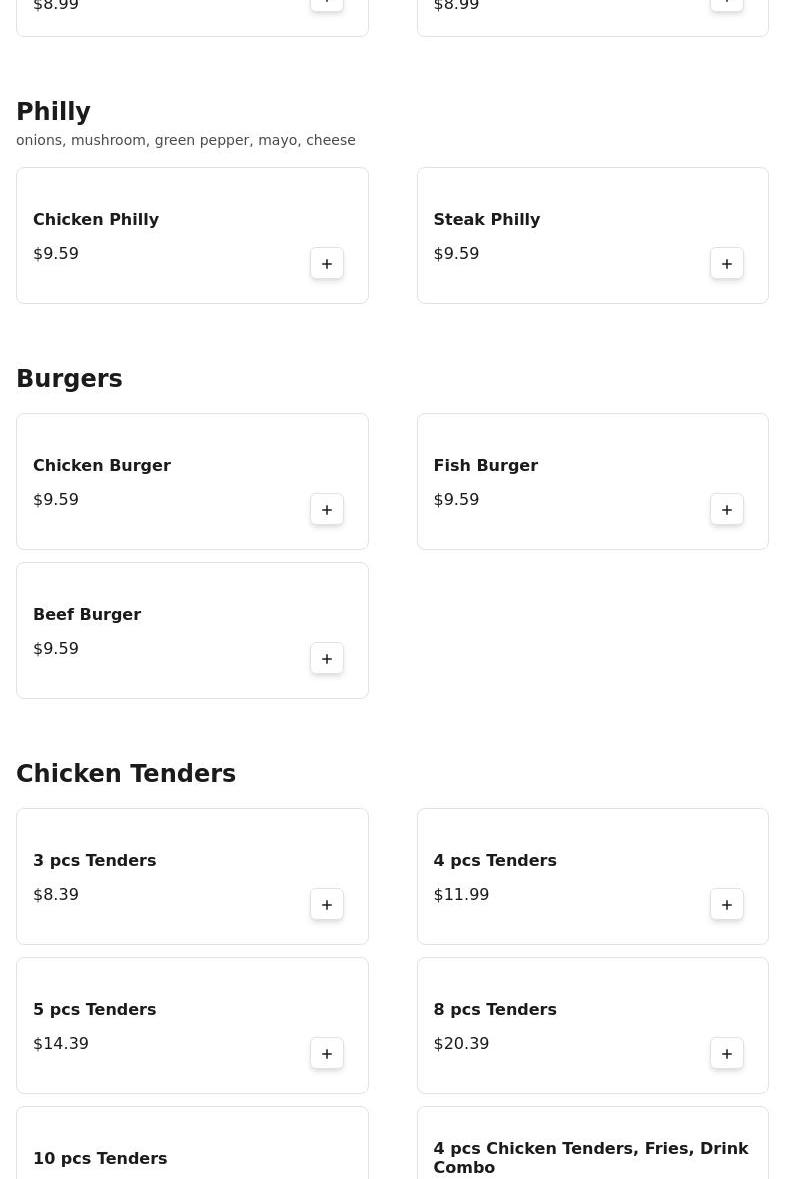This screenshot has height=1179, width=785.
Task: Add 8 pcs Tenders to cart
Action: coord(727,1054)
